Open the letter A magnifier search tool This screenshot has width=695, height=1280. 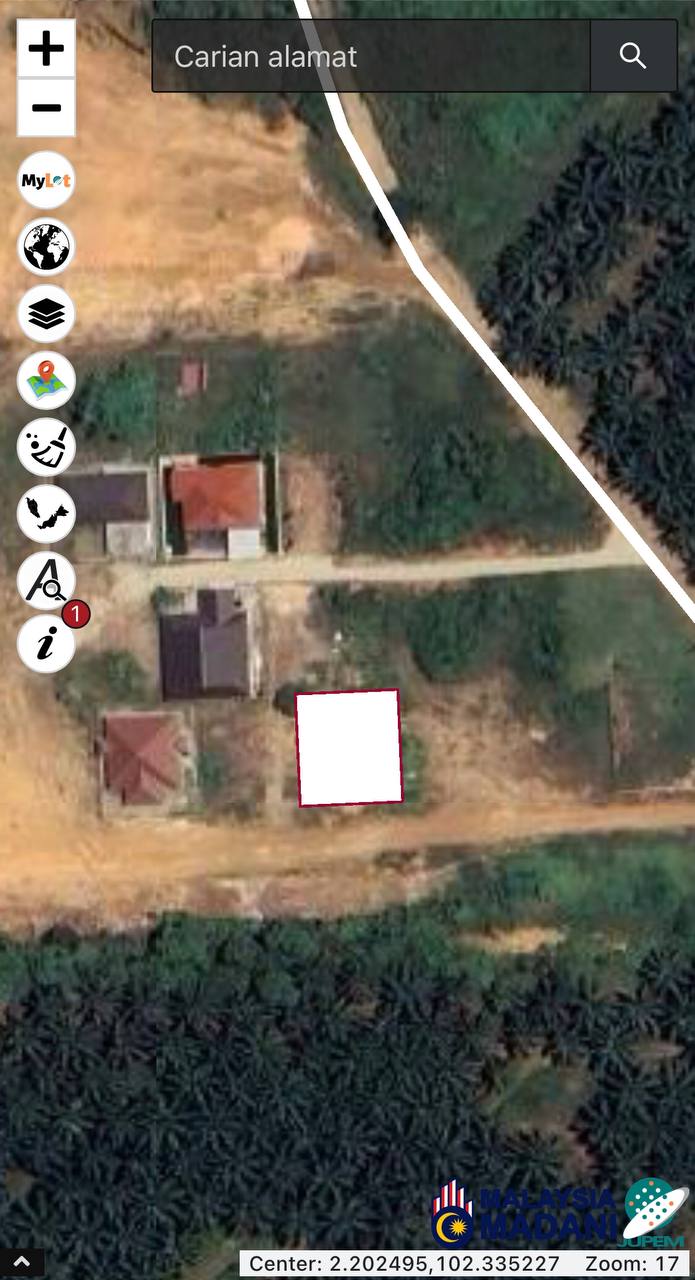(46, 581)
